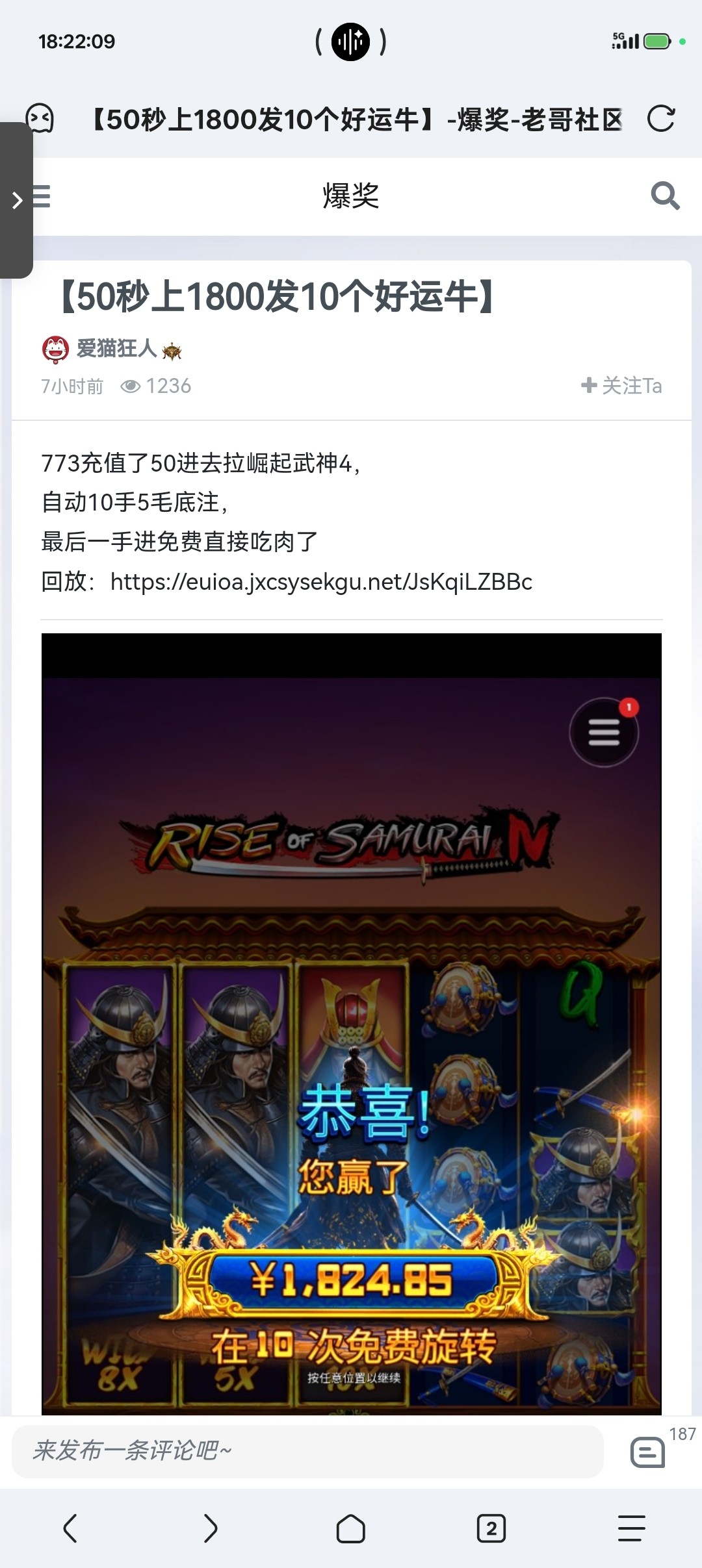Image resolution: width=702 pixels, height=1568 pixels.
Task: Open the hamburger menu beside 爆奖
Action: [43, 196]
